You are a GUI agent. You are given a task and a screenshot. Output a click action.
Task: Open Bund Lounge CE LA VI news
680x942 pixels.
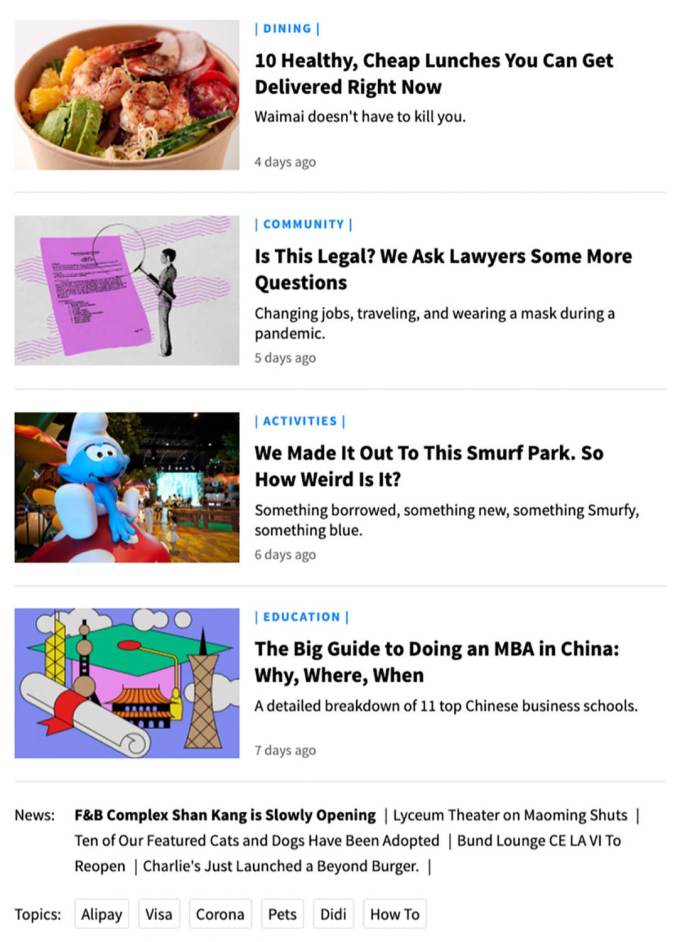pos(539,841)
